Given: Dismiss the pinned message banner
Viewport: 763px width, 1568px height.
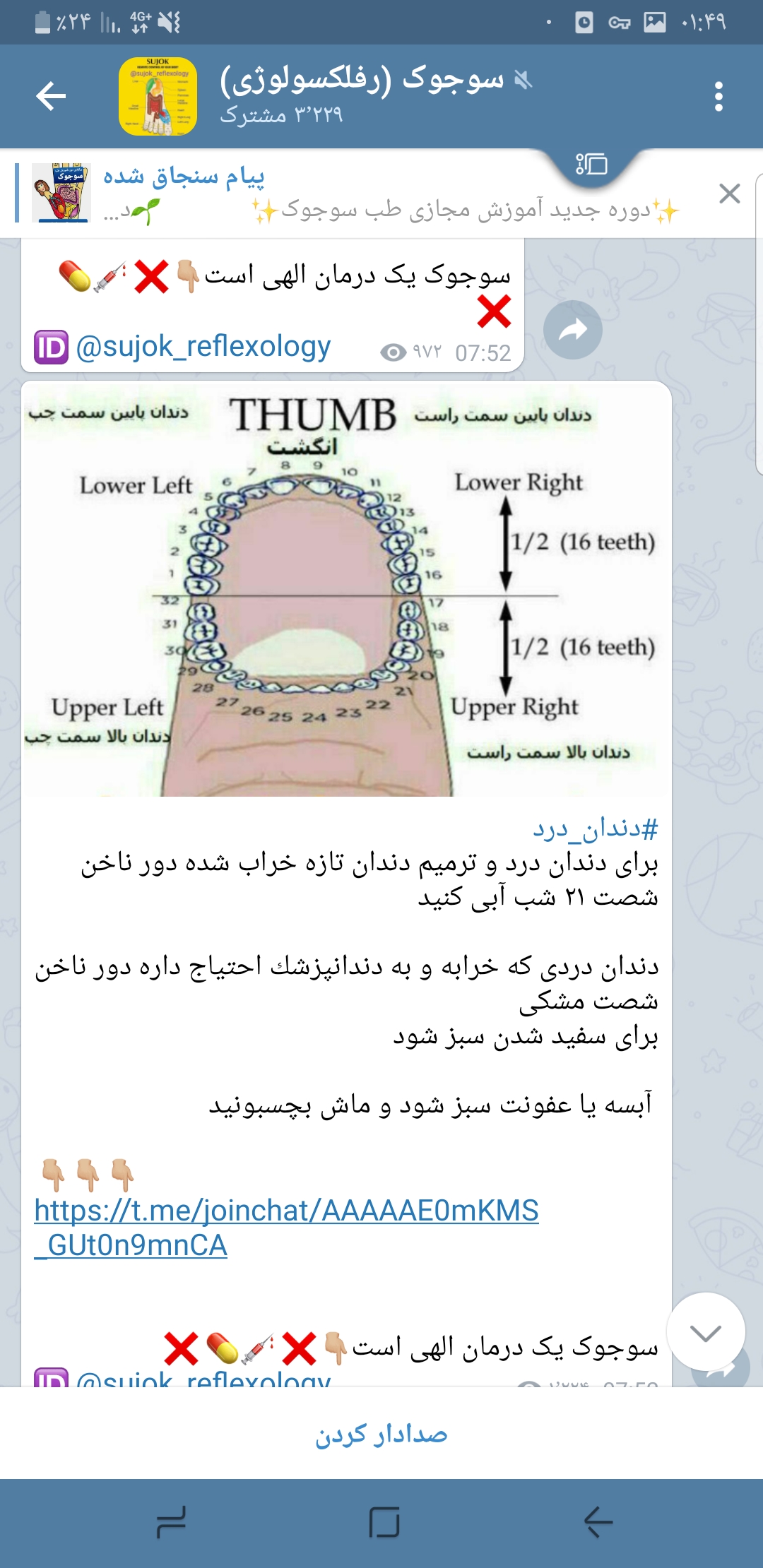Looking at the screenshot, I should point(729,194).
